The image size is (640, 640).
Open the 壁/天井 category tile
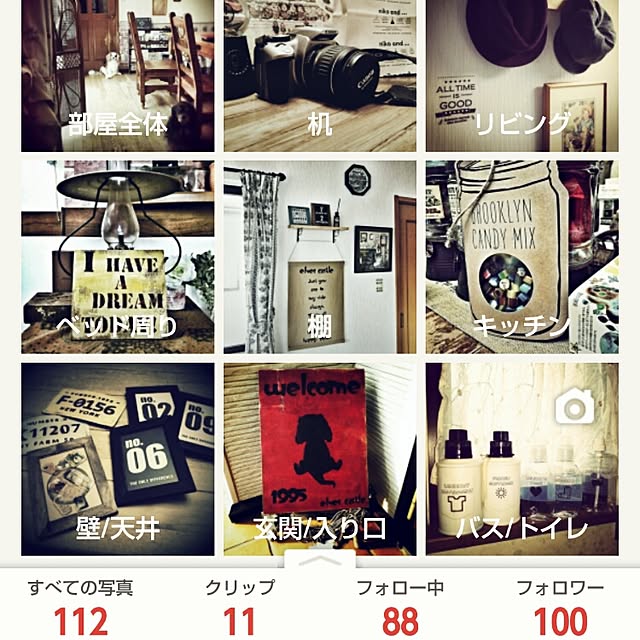(118, 459)
